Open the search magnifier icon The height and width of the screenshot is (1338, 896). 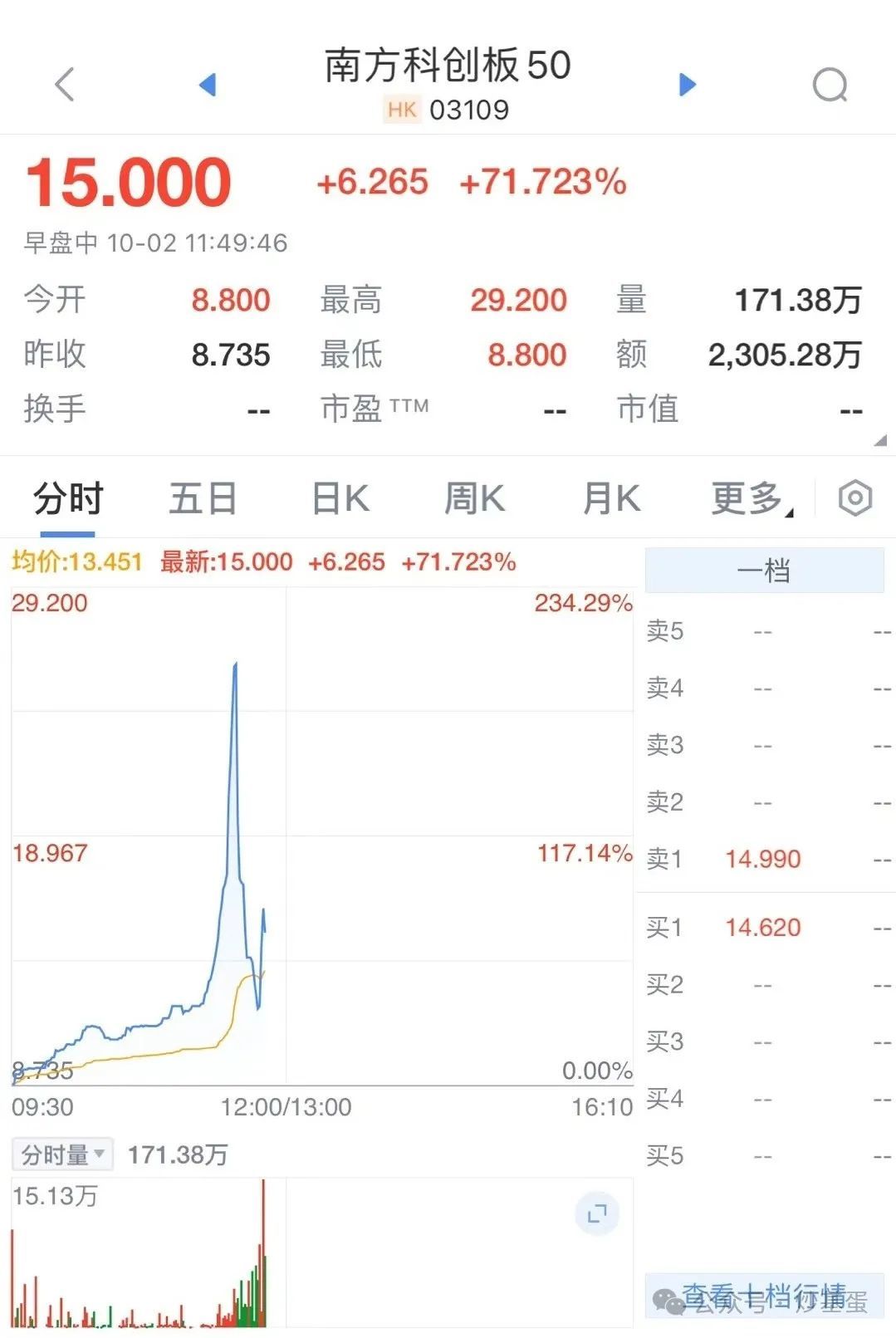pyautogui.click(x=830, y=85)
